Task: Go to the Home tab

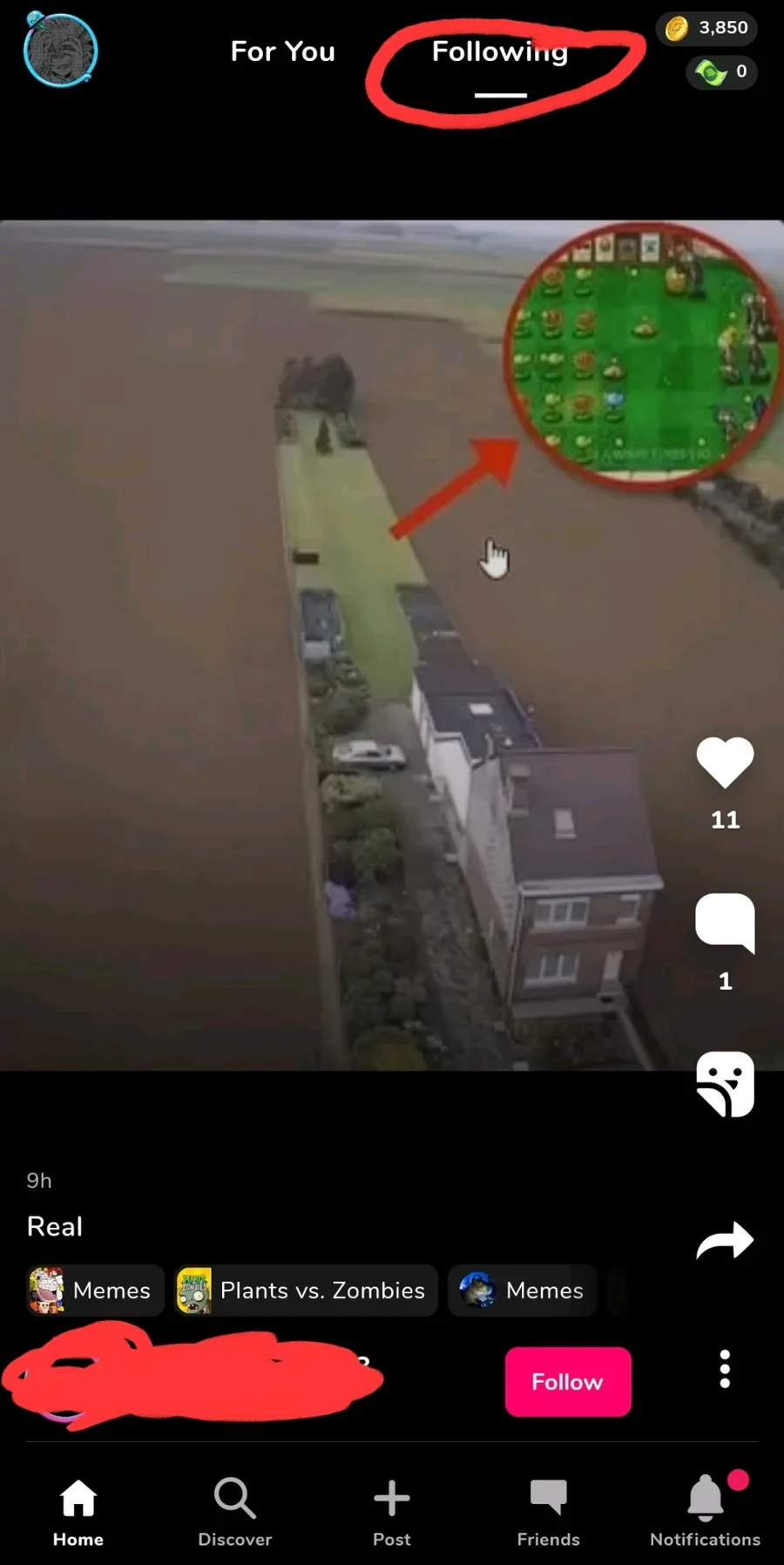Action: [x=78, y=1513]
